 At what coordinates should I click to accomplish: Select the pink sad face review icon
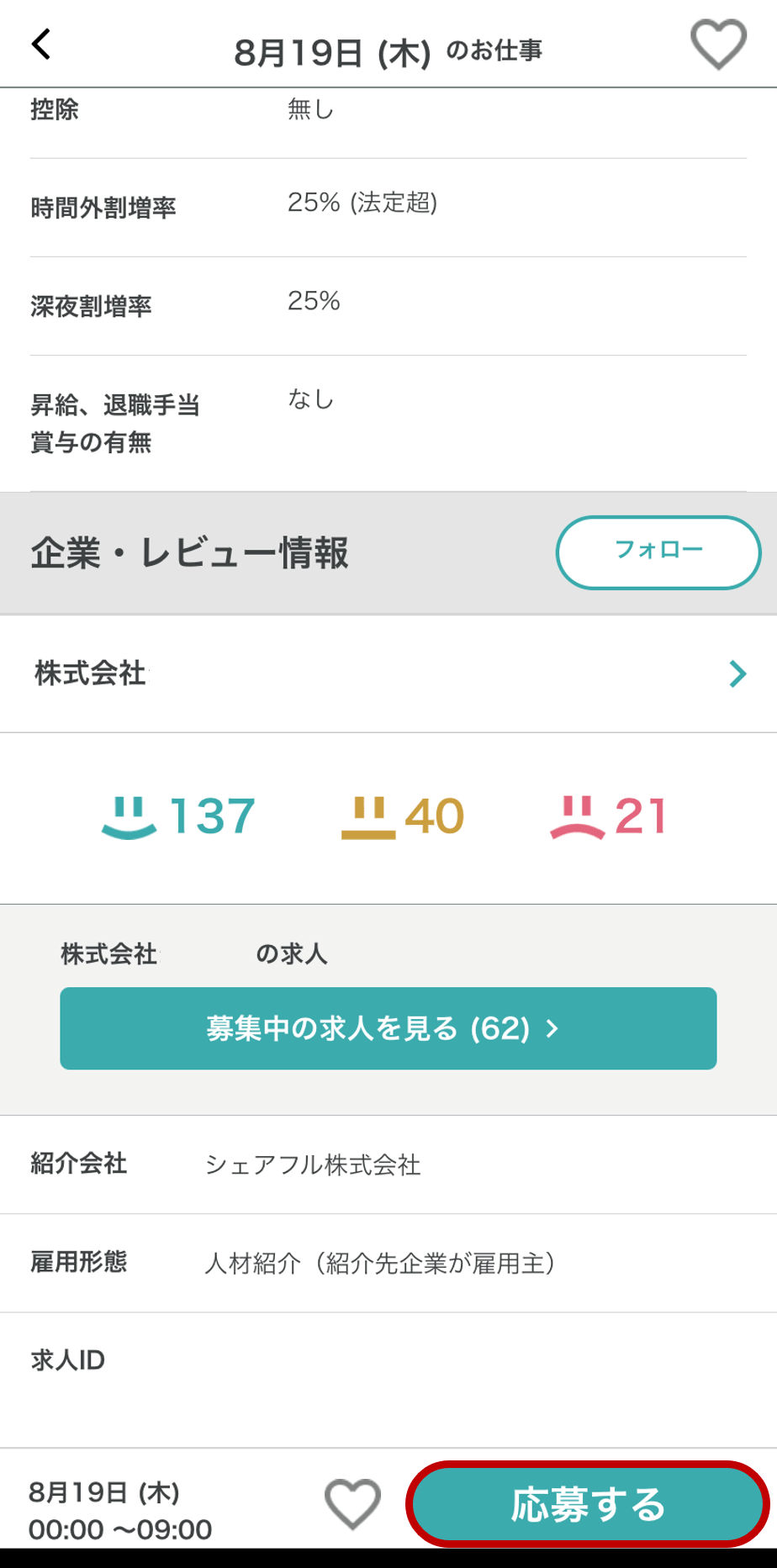580,816
